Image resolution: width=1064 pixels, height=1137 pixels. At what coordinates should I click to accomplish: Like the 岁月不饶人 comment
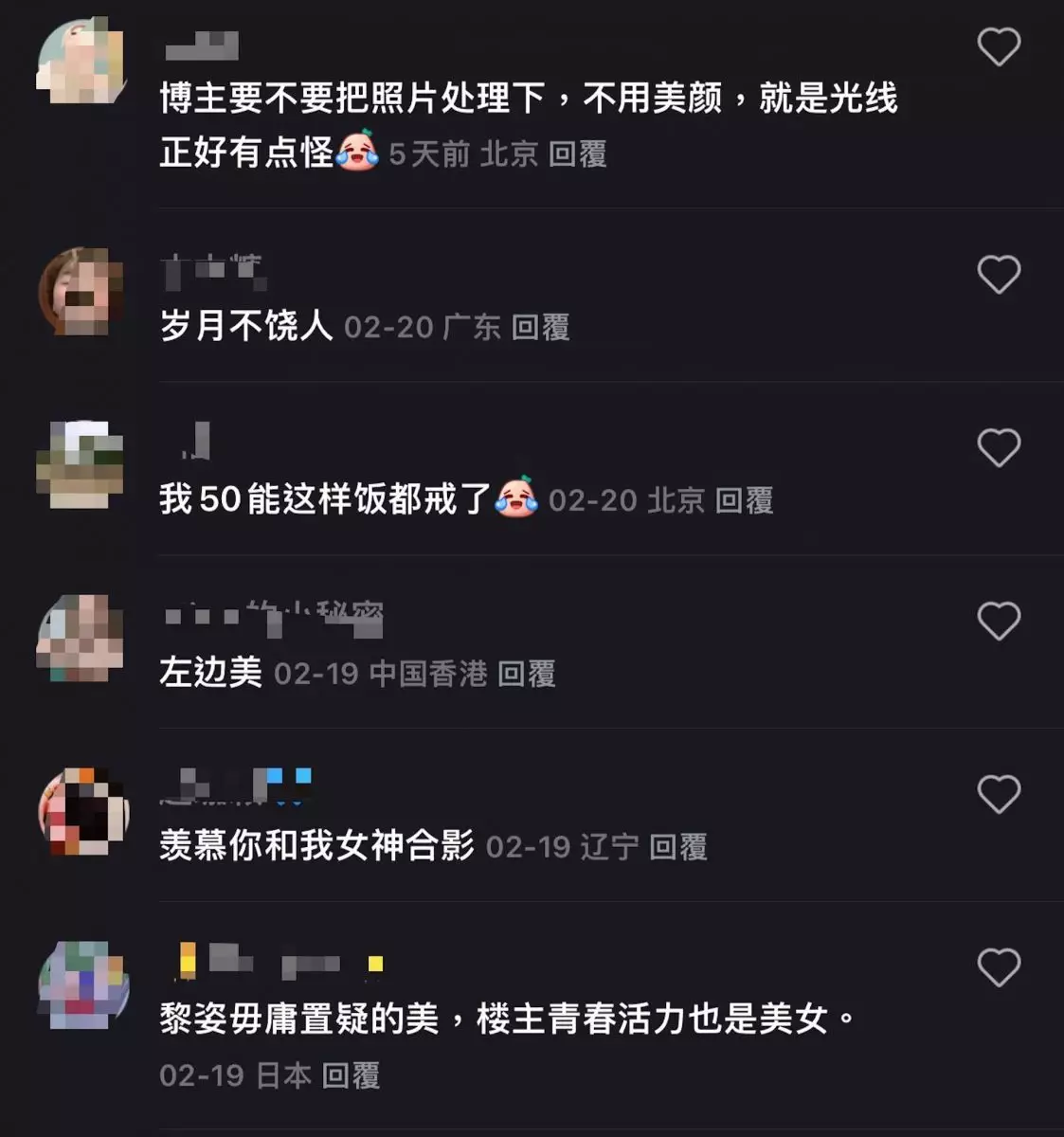tap(999, 275)
